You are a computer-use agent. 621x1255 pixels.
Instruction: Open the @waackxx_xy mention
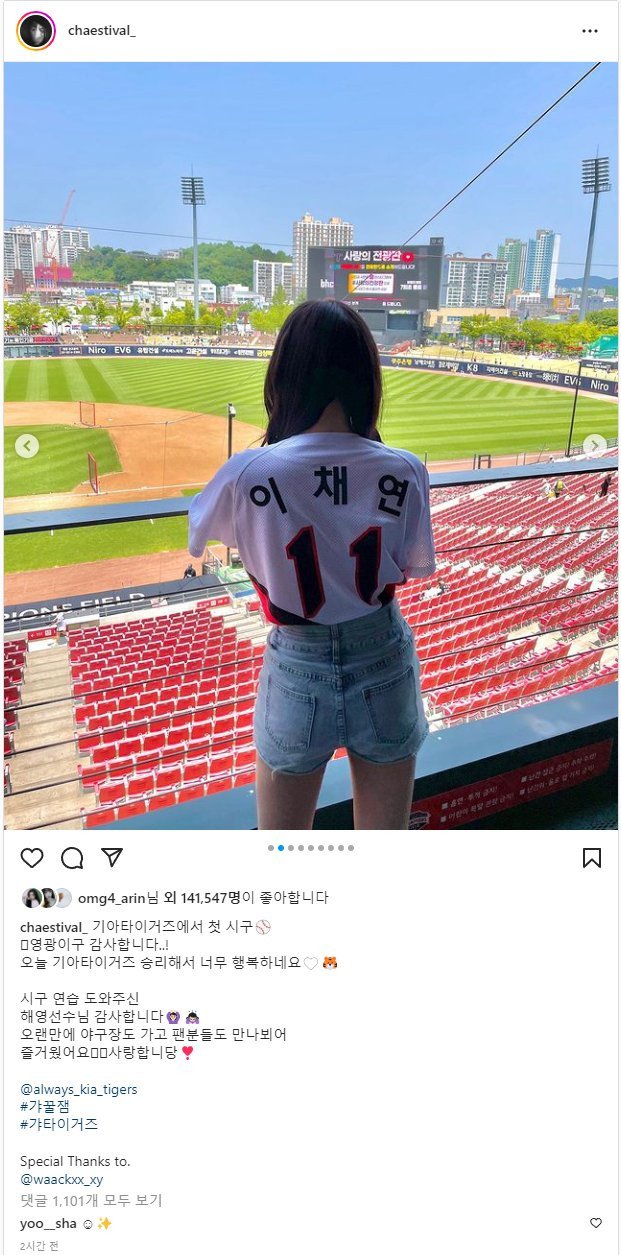61,1179
